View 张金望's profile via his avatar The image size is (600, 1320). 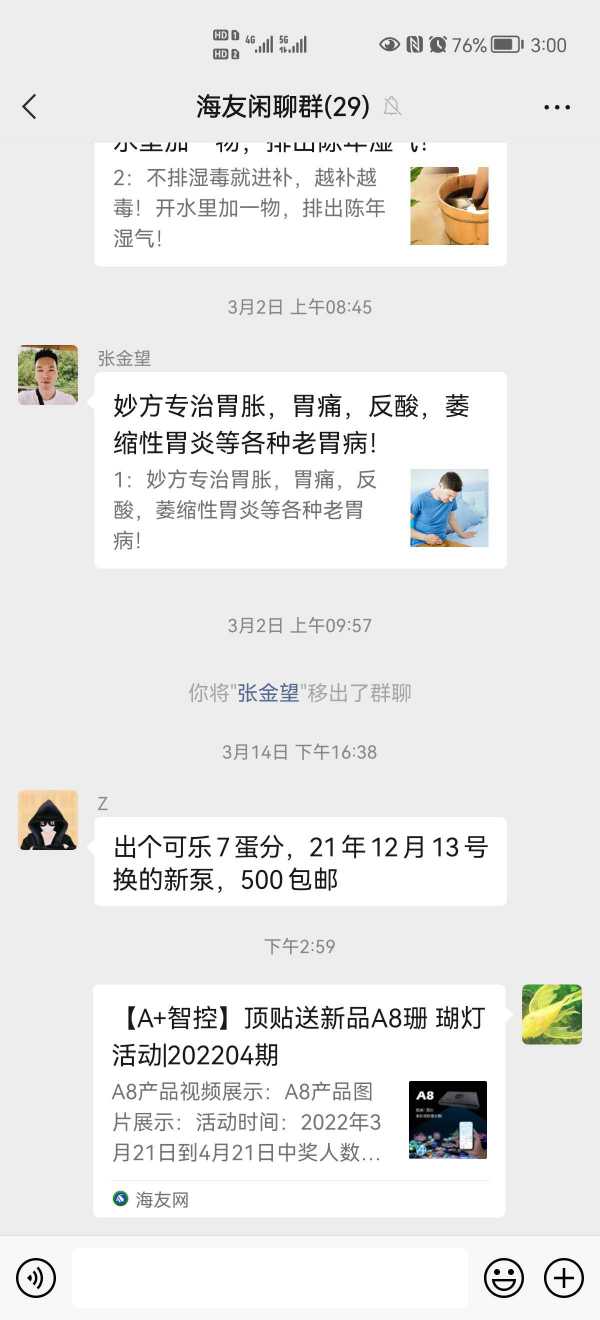click(x=48, y=375)
